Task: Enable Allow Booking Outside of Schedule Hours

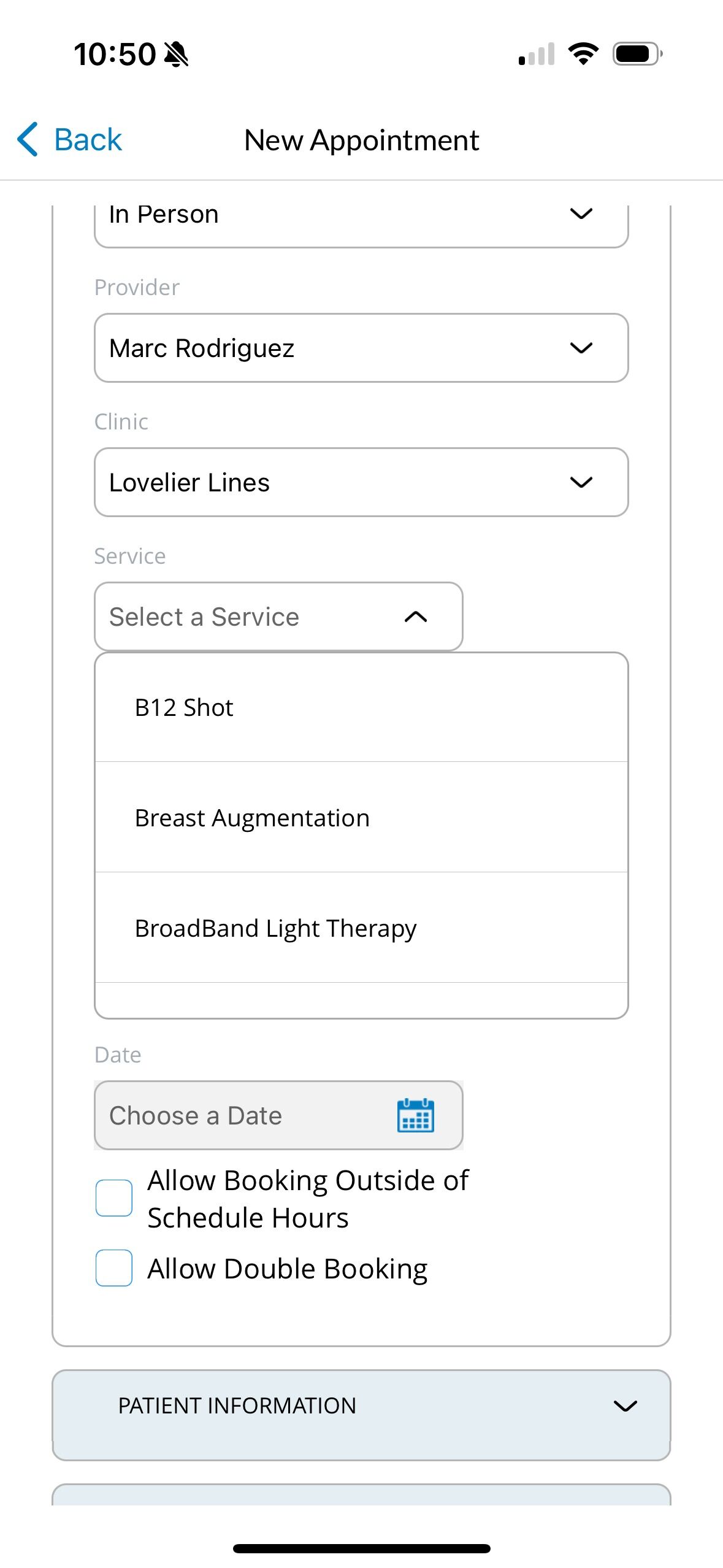Action: [114, 1197]
